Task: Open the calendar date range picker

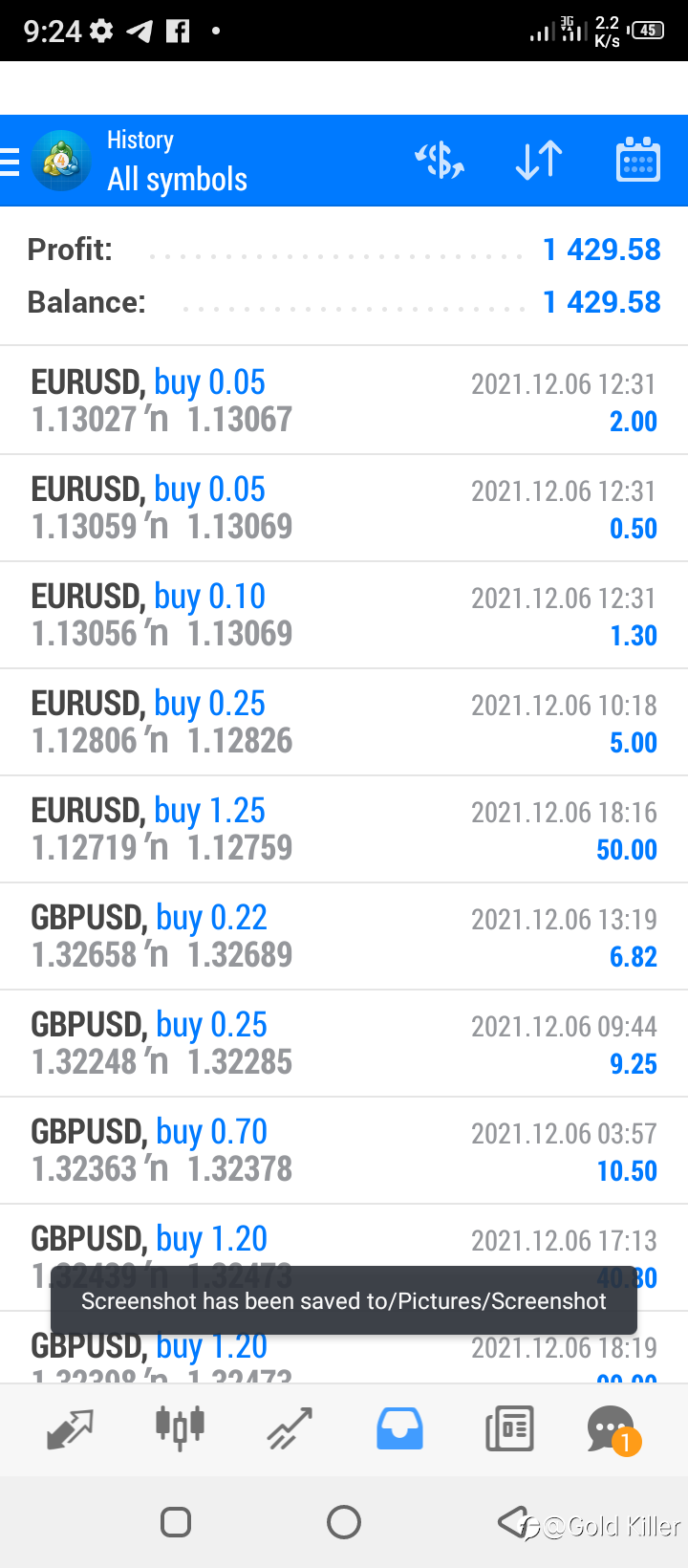Action: 637,160
